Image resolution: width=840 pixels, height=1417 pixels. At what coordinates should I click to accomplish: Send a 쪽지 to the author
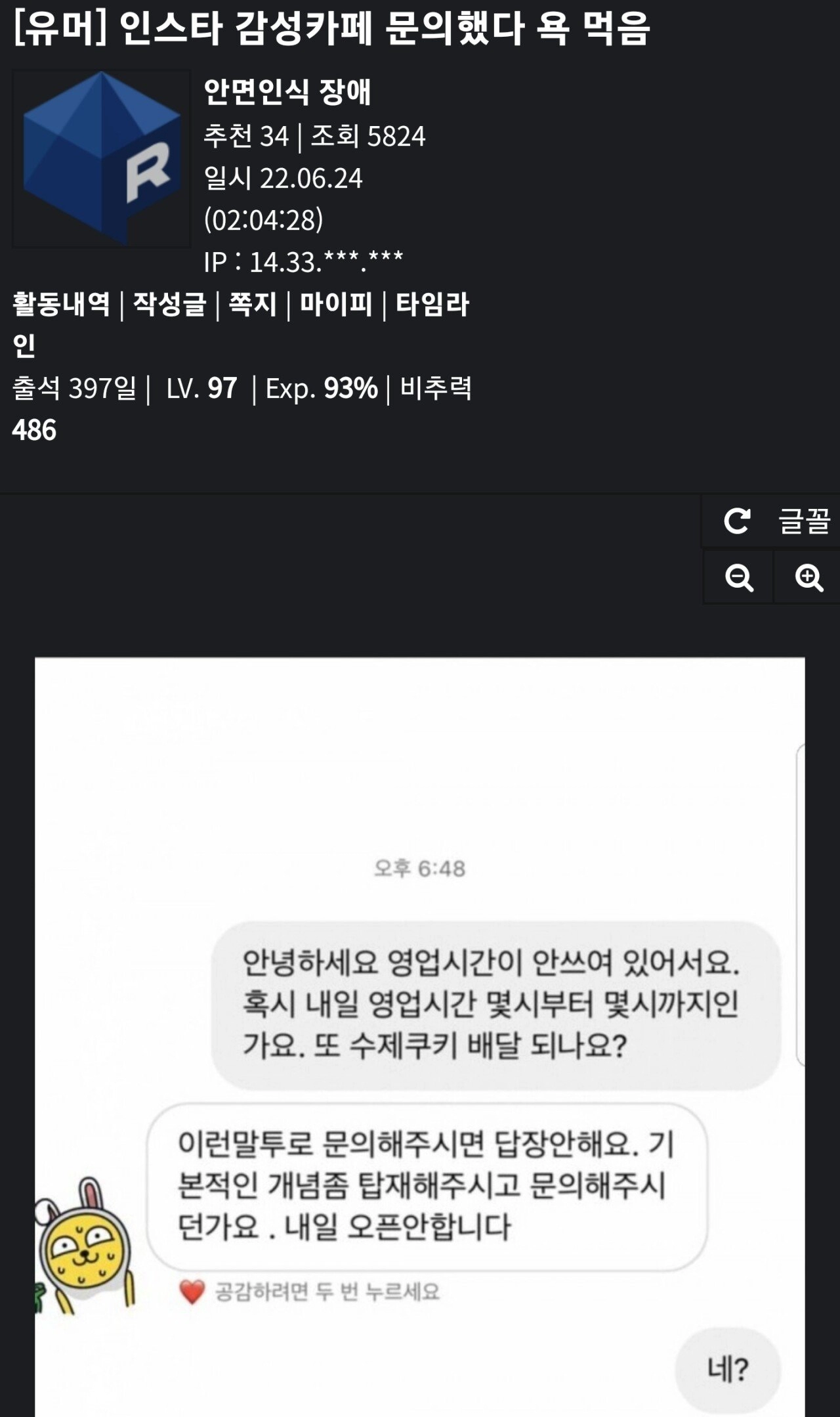click(x=253, y=305)
